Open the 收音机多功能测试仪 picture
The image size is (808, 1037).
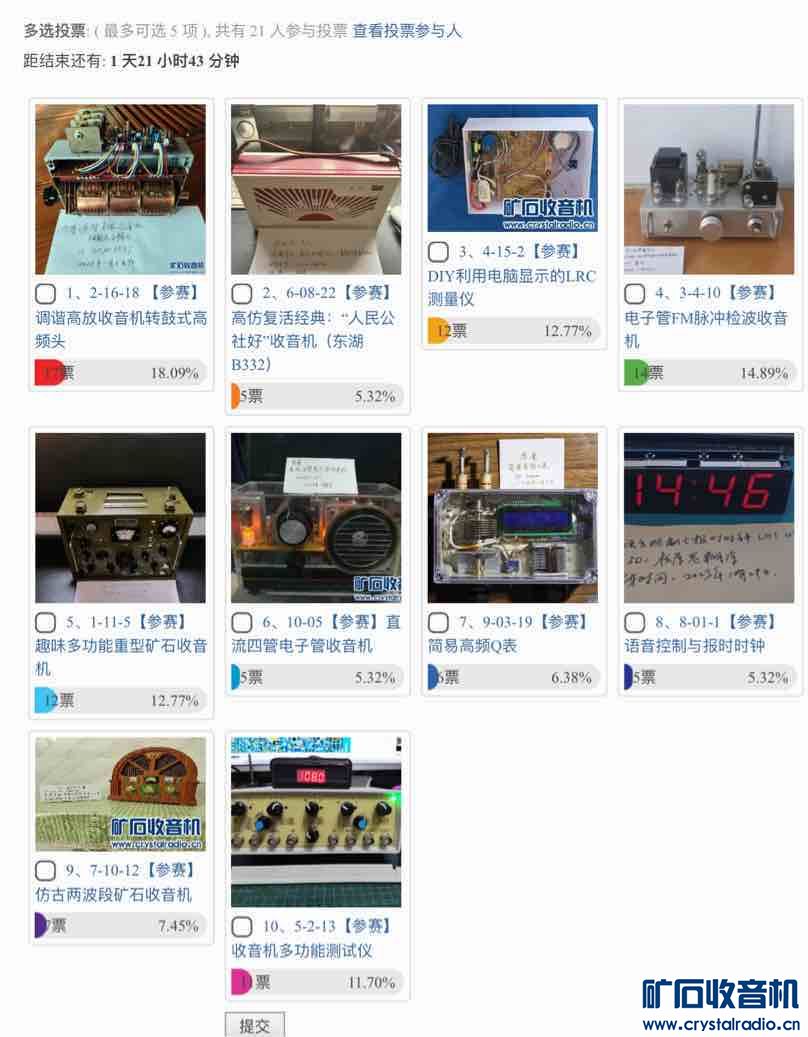(316, 822)
